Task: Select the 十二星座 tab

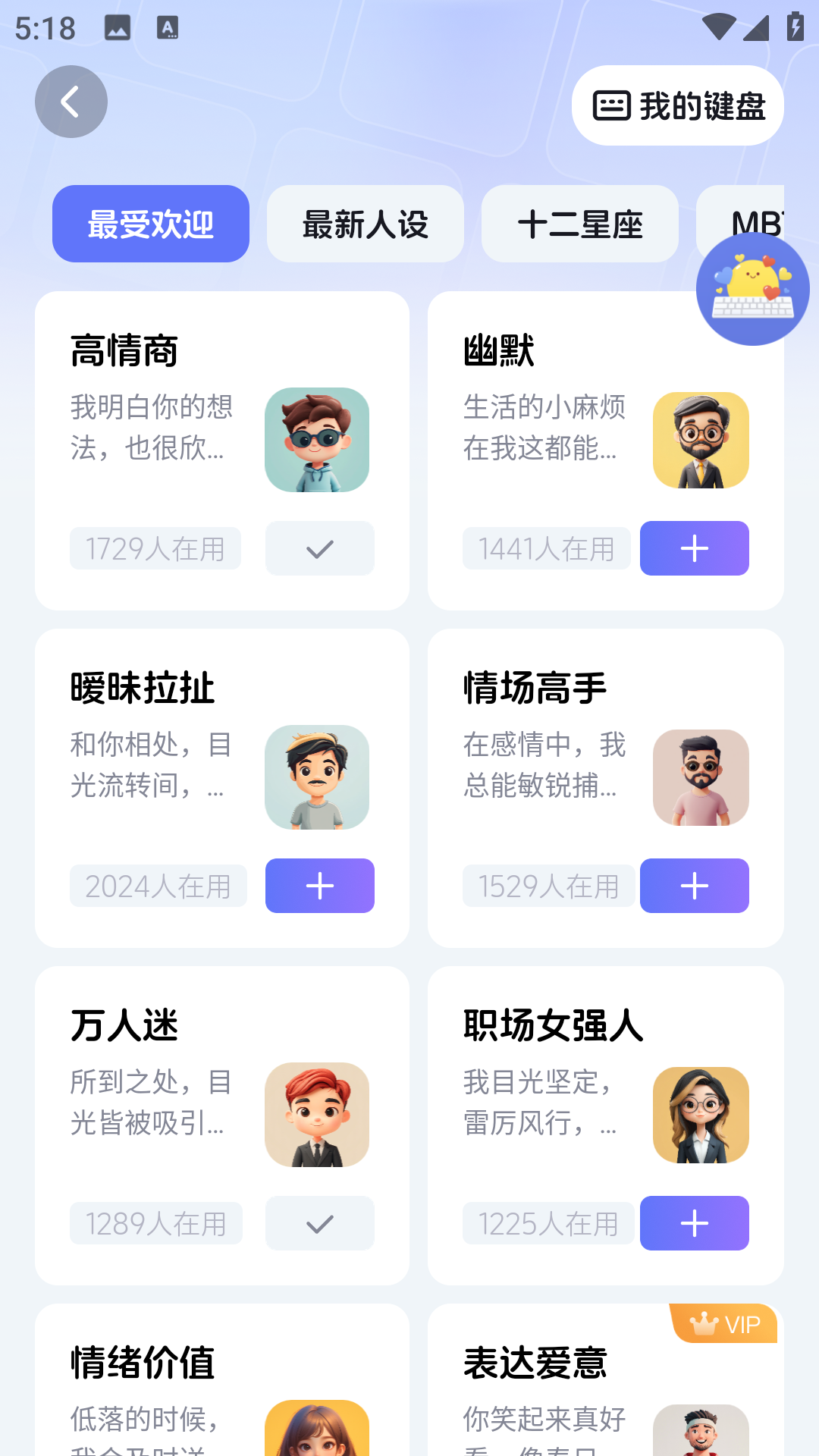Action: pos(579,224)
